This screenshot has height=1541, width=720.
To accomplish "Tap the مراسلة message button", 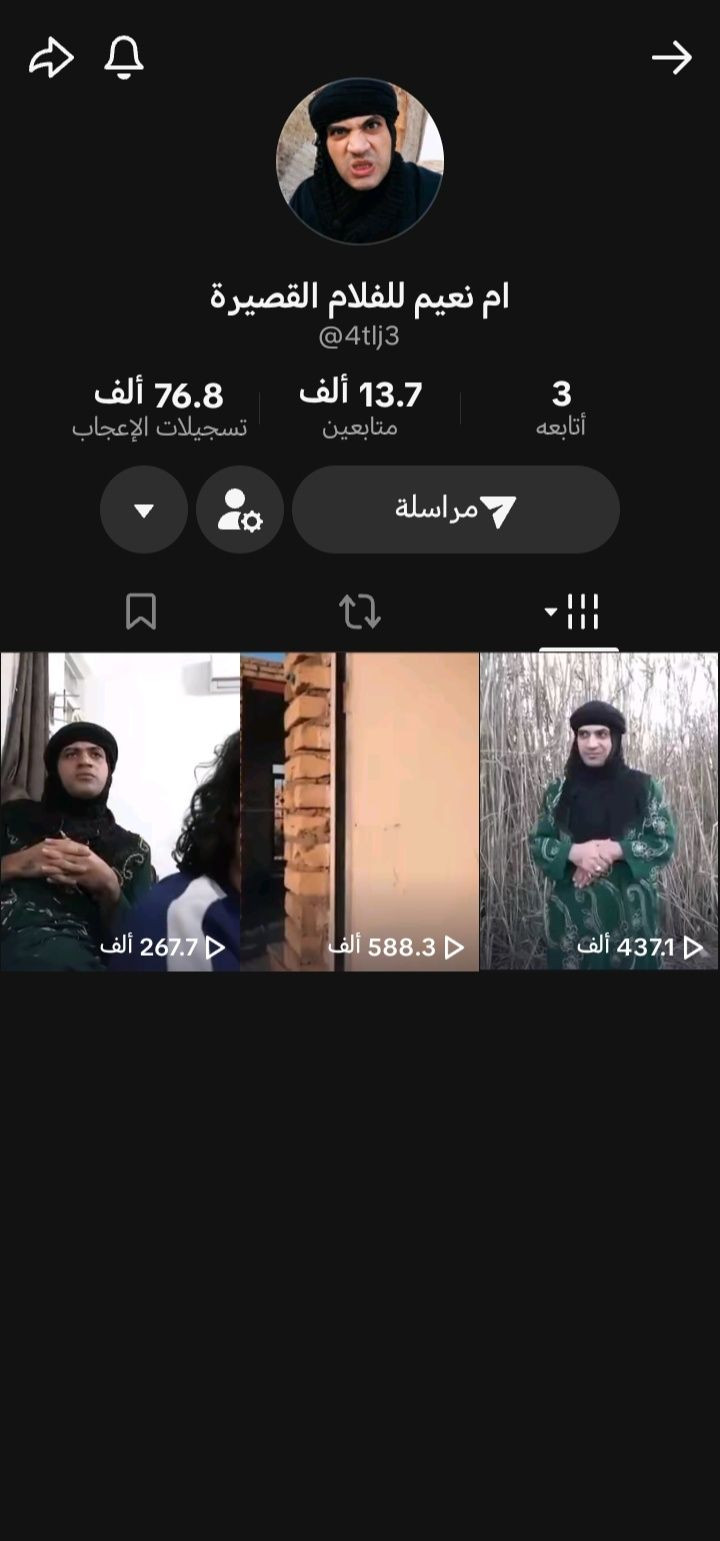I will pos(455,509).
